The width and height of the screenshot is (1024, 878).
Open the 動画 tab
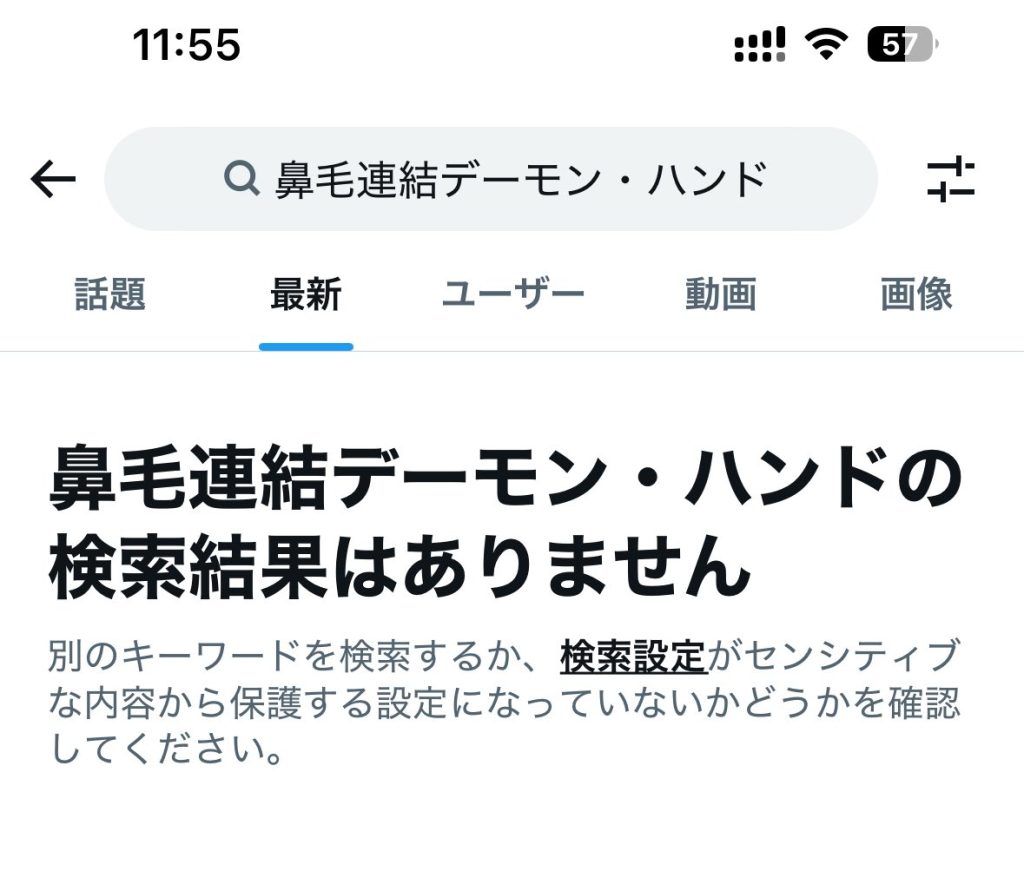pyautogui.click(x=720, y=295)
